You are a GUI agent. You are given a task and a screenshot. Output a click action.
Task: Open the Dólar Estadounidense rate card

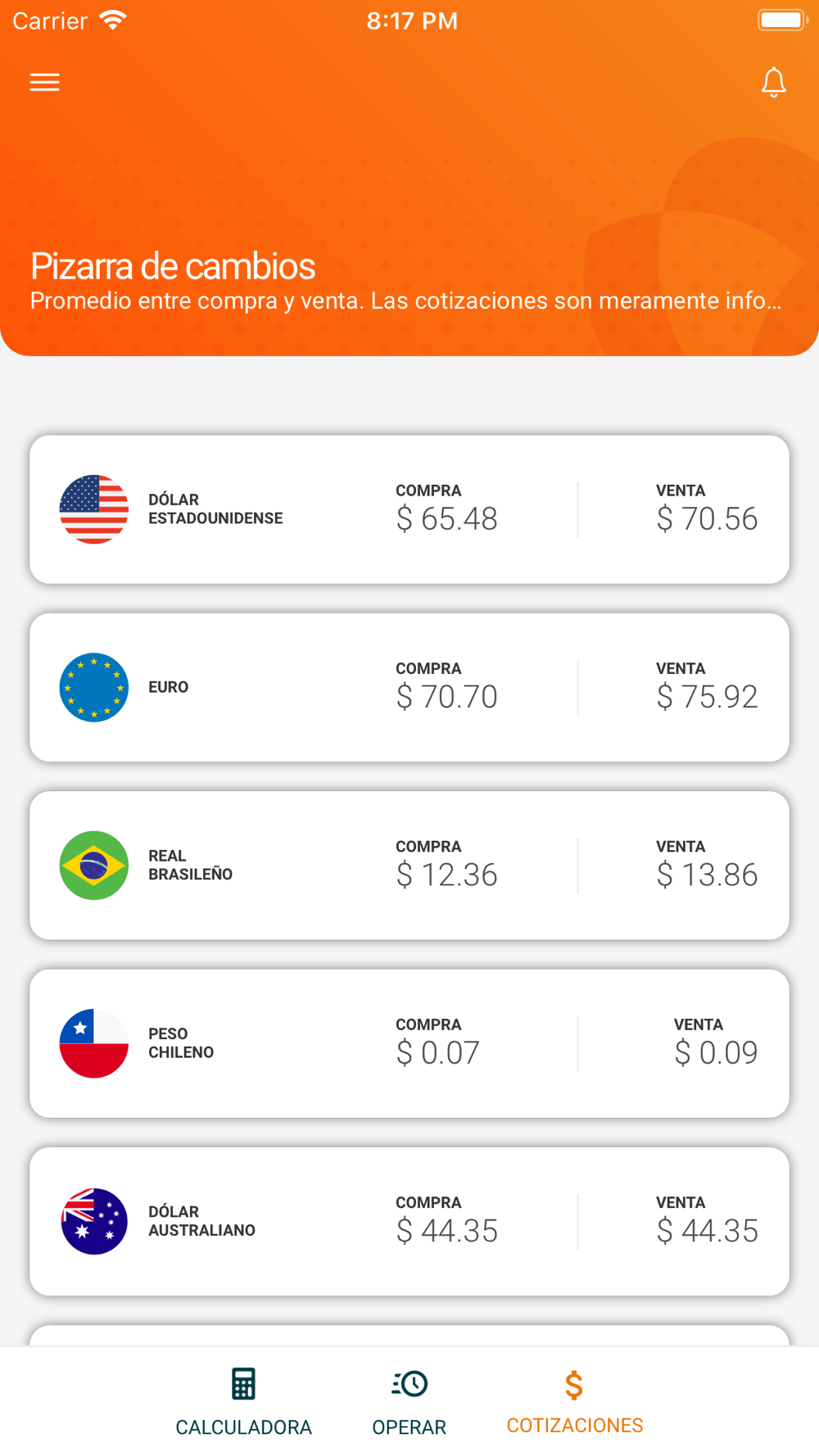click(409, 509)
